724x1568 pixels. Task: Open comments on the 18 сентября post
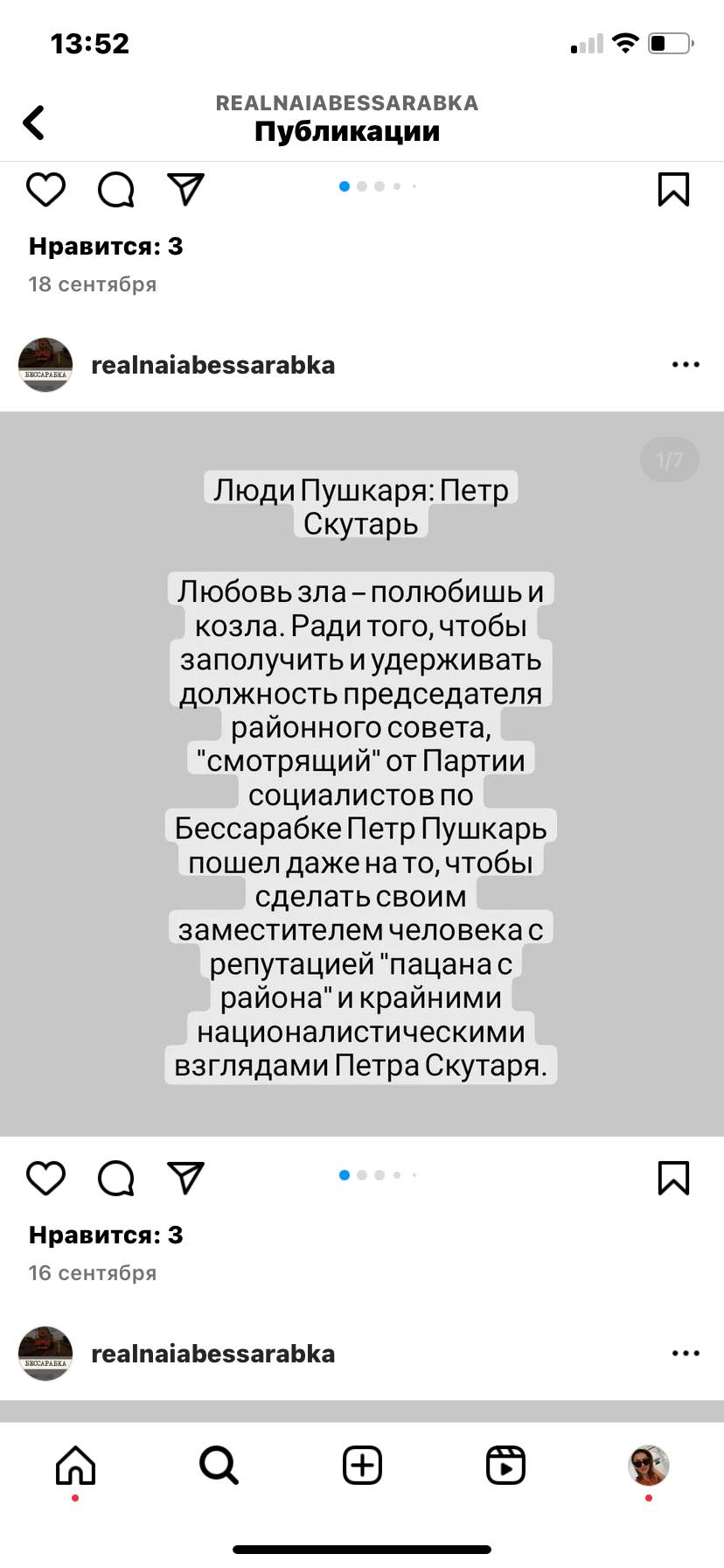(115, 189)
